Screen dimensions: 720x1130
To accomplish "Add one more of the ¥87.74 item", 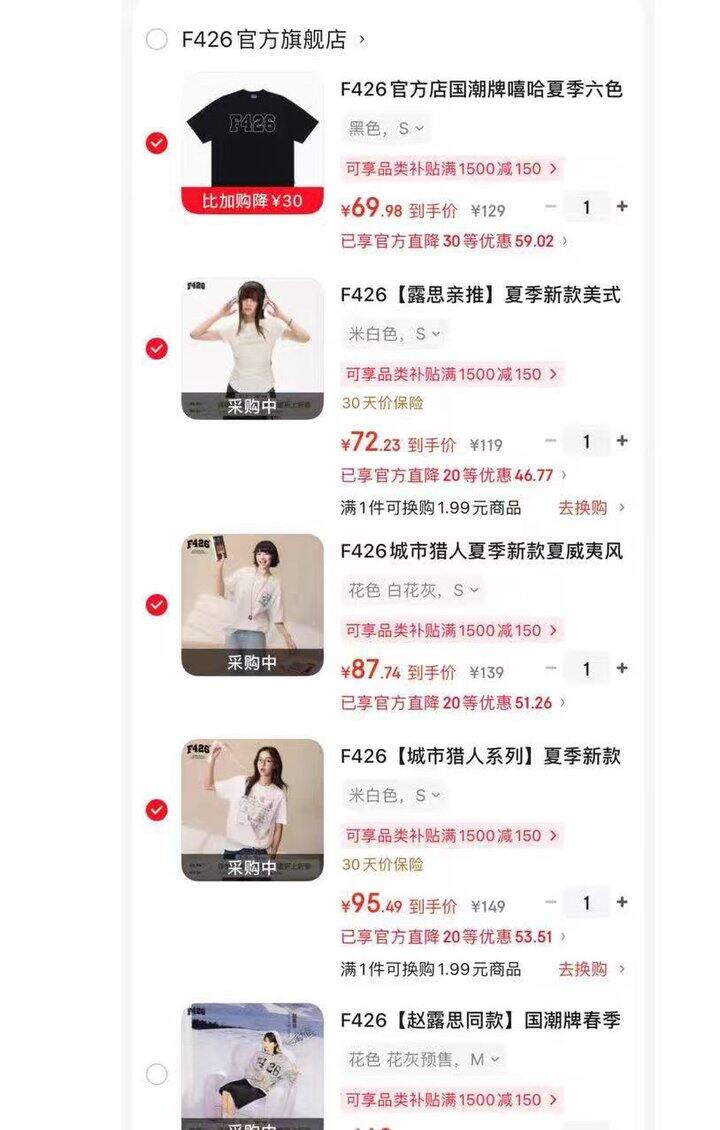I will [622, 668].
